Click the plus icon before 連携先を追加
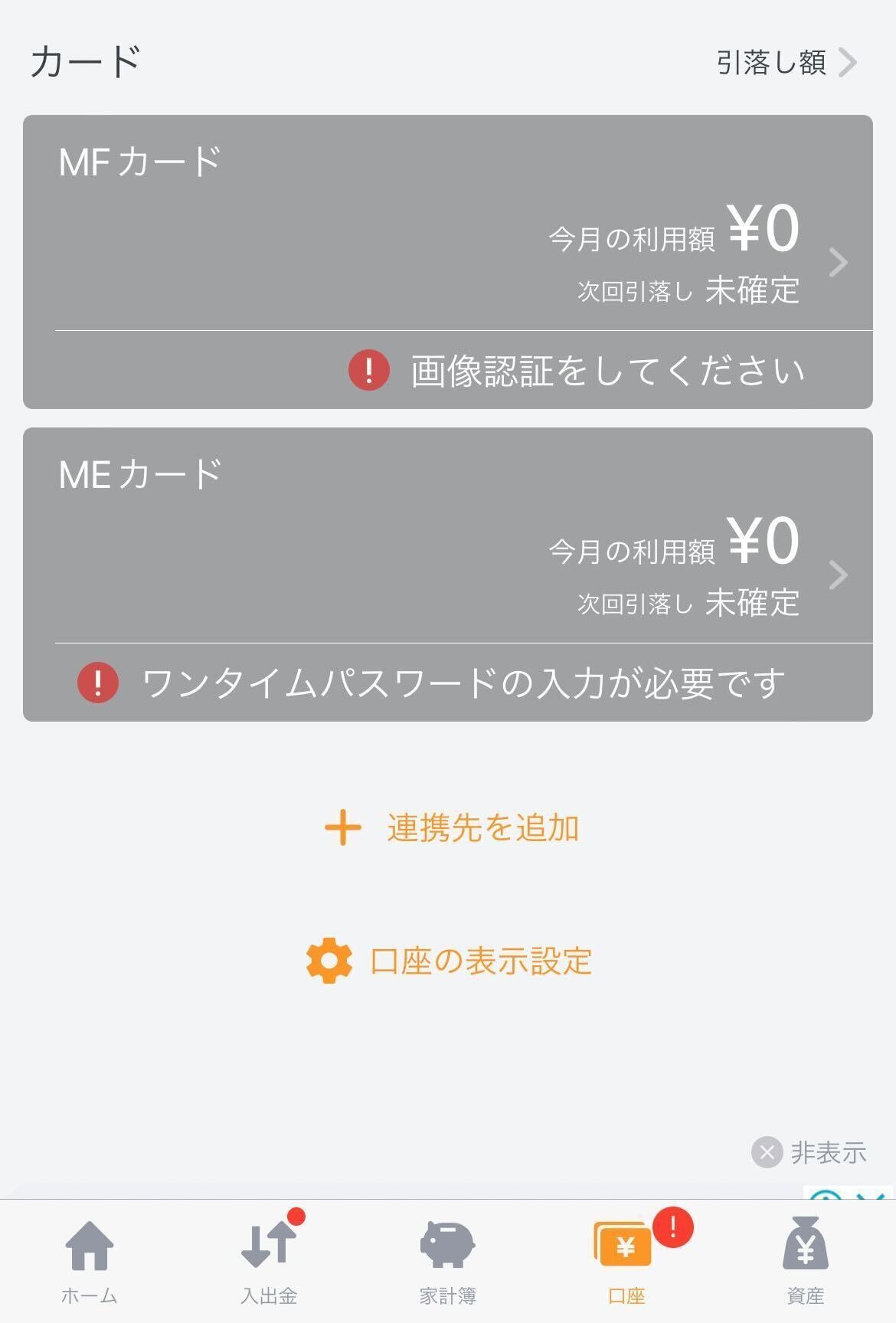The width and height of the screenshot is (896, 1323). tap(342, 827)
